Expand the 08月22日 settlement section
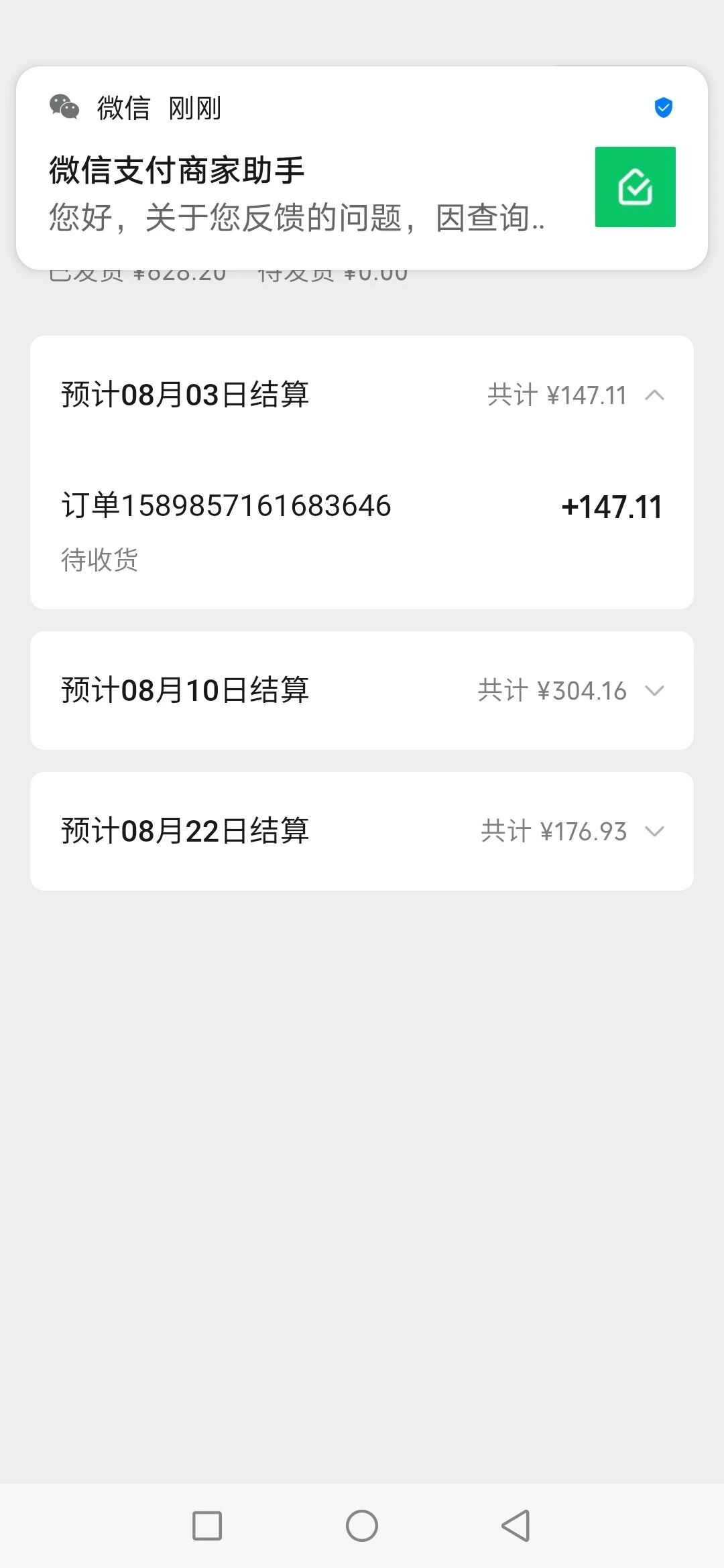Image resolution: width=724 pixels, height=1568 pixels. click(x=654, y=832)
